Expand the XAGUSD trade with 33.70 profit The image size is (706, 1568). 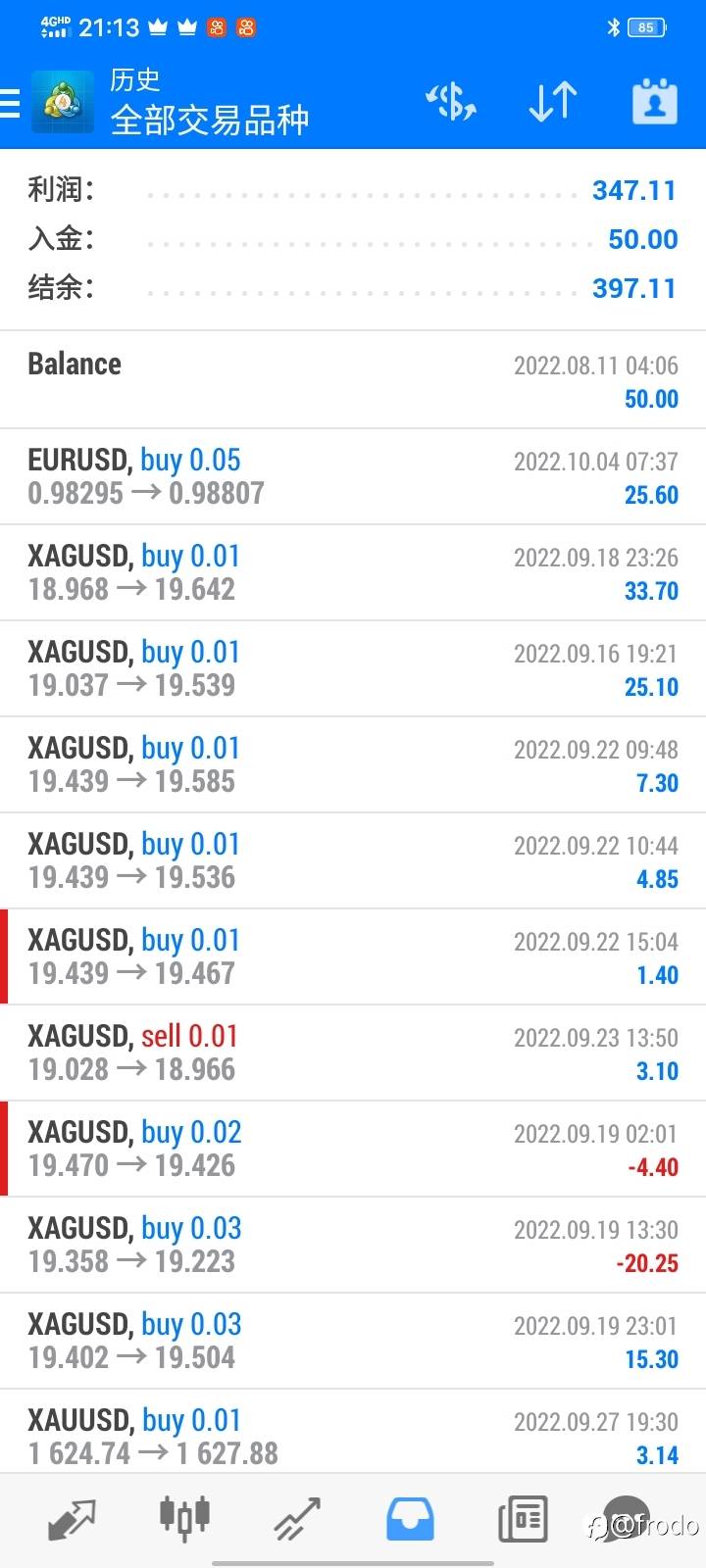[x=353, y=572]
